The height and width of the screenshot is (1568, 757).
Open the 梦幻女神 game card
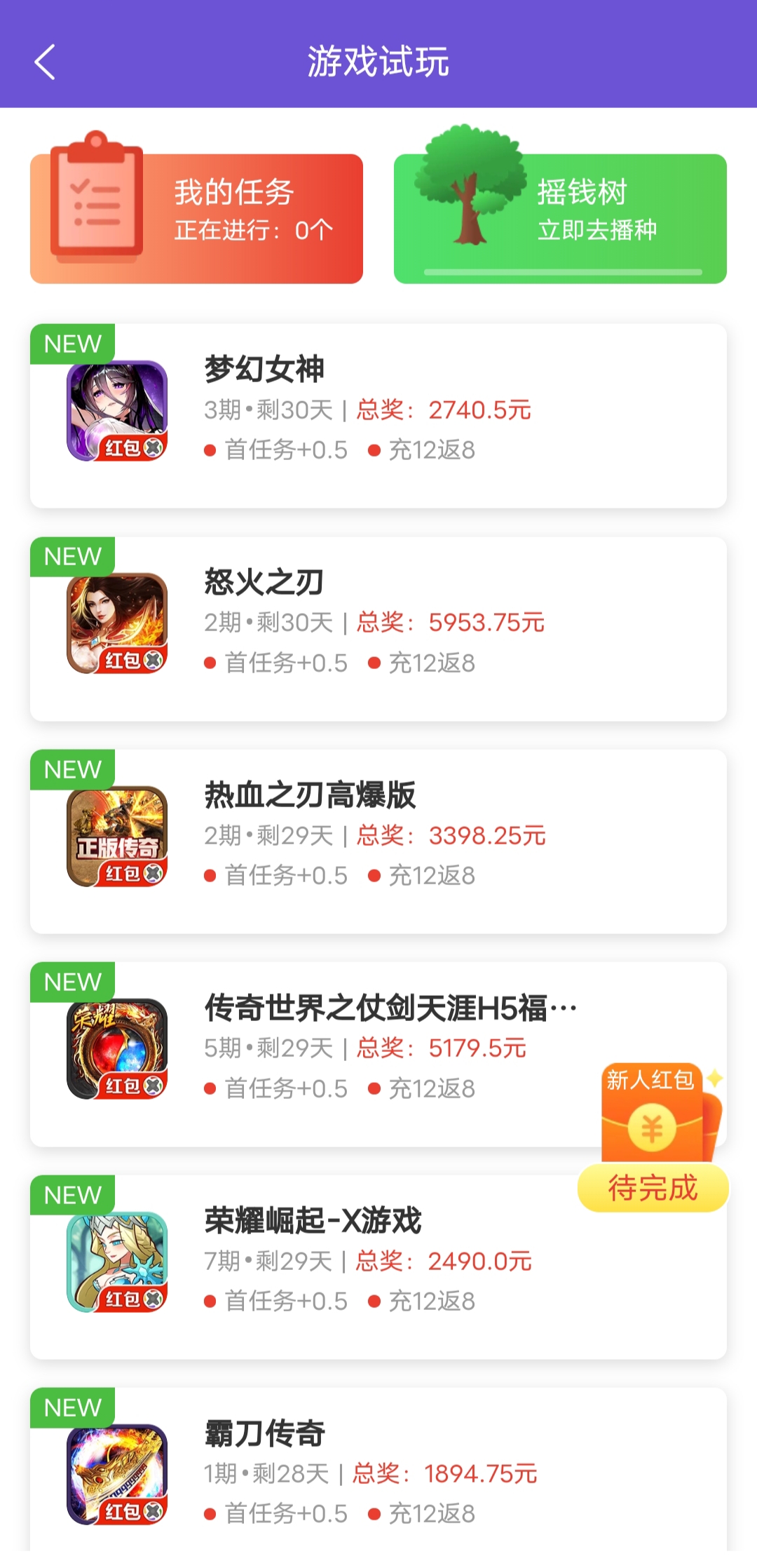pyautogui.click(x=378, y=415)
